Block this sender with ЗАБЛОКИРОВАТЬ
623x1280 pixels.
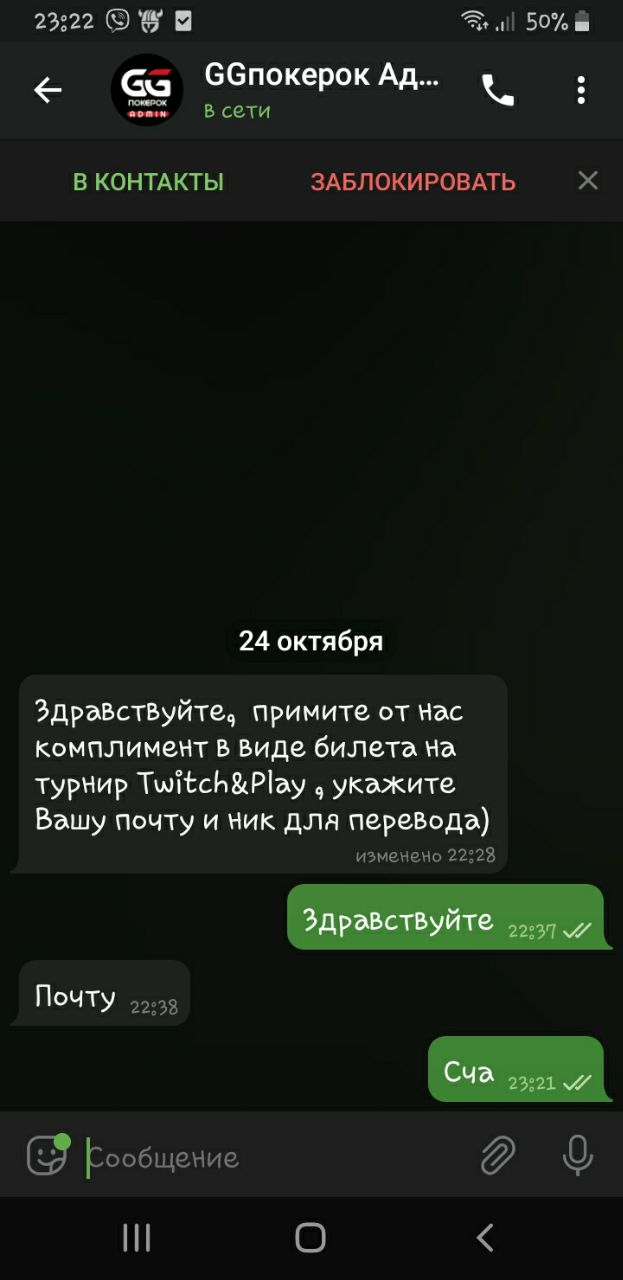[x=413, y=181]
